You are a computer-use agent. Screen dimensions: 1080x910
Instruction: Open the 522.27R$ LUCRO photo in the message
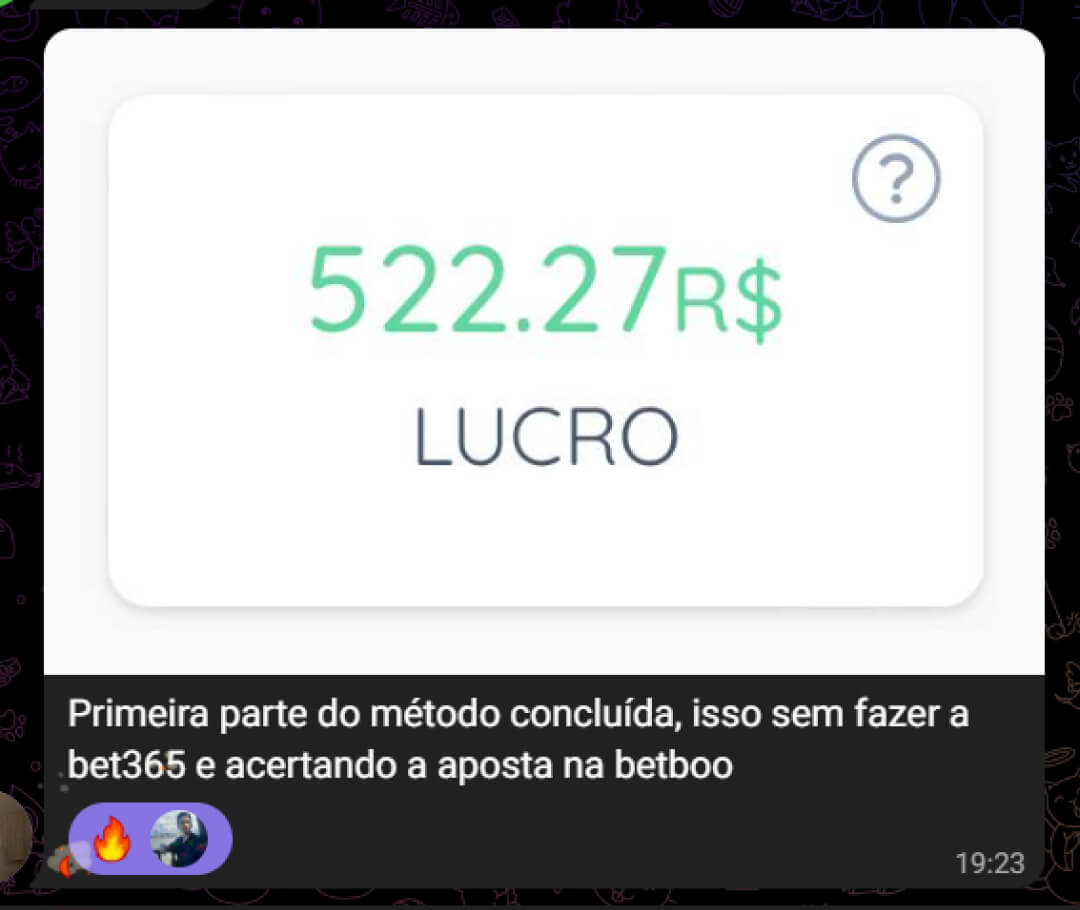click(x=545, y=350)
